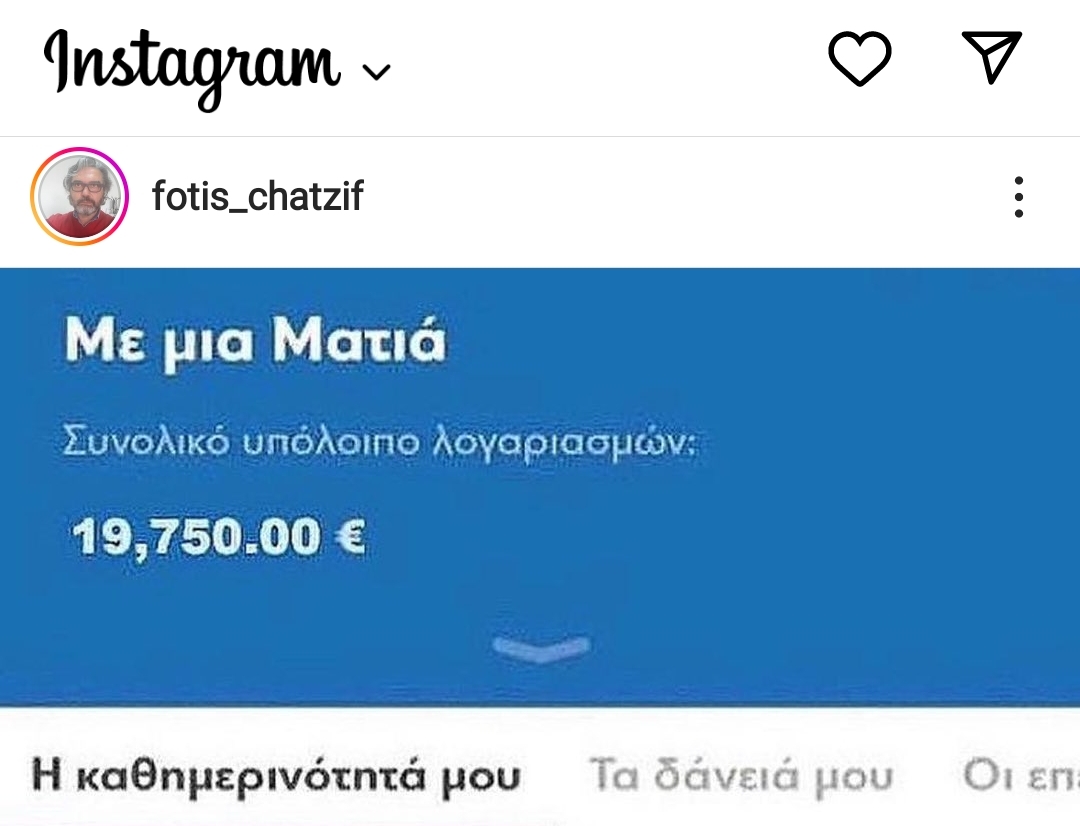Viewport: 1080px width, 826px height.
Task: Open the activity heart notifications
Action: point(859,59)
